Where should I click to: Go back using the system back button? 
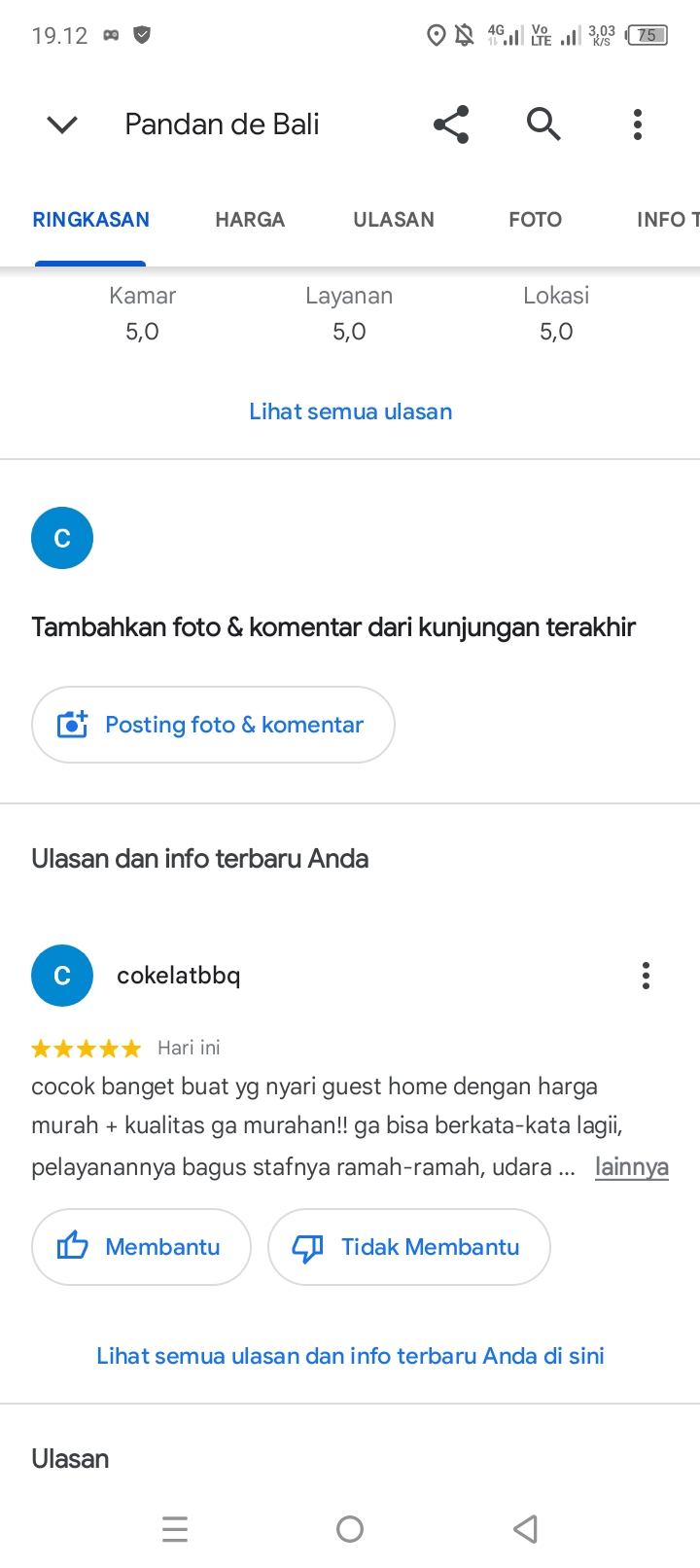click(x=525, y=1529)
